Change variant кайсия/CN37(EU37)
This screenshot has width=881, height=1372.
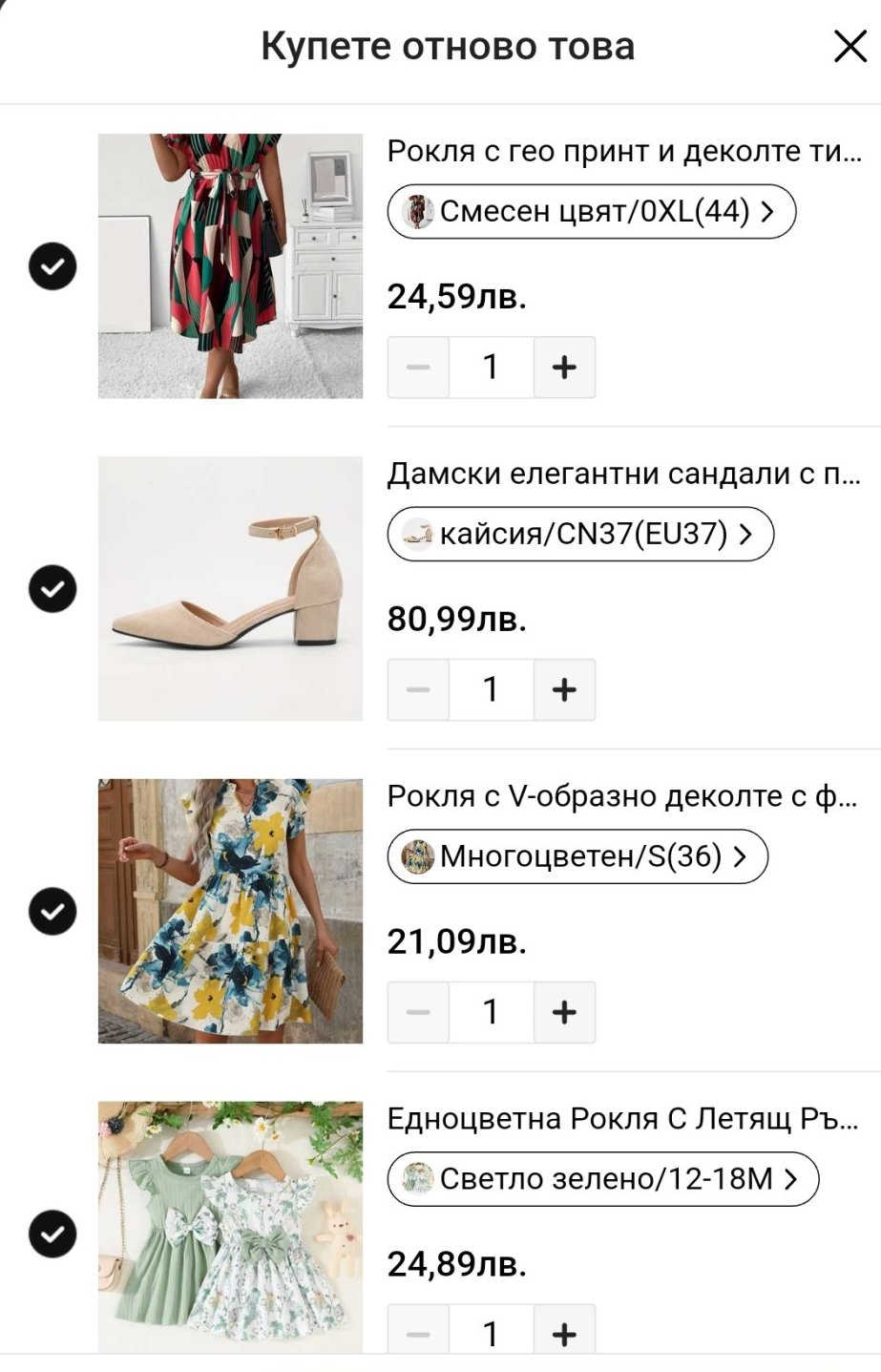point(579,534)
